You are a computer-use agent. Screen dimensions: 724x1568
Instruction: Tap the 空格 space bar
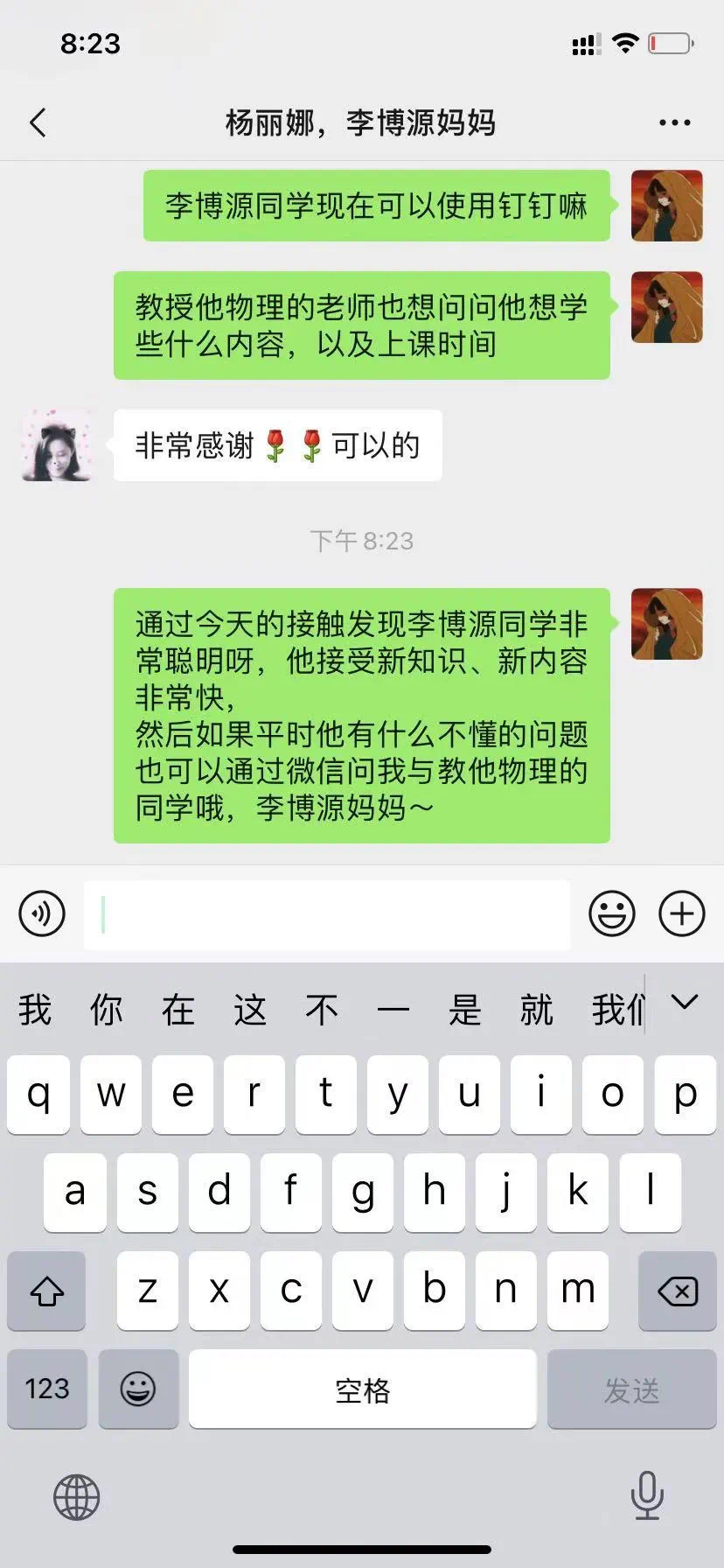(x=362, y=1389)
